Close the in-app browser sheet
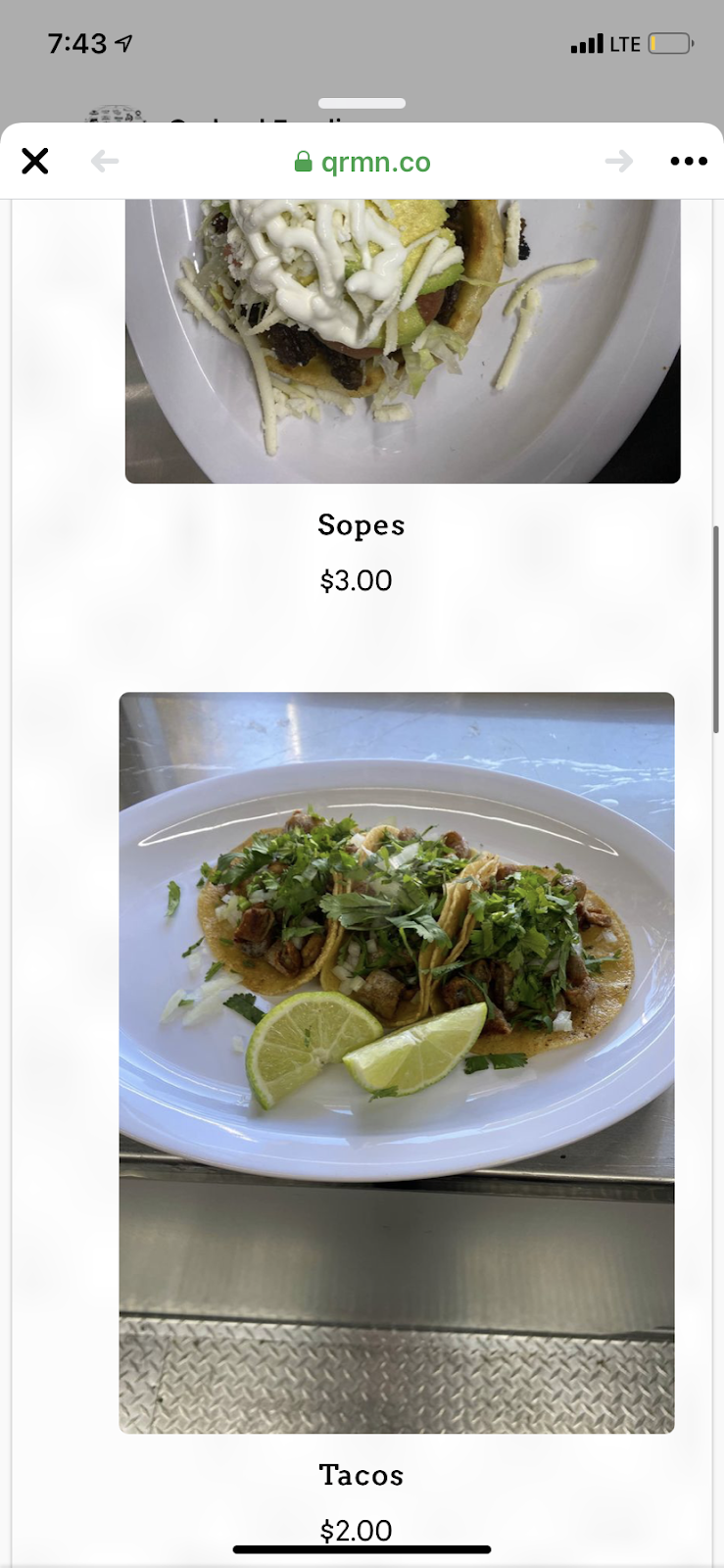The width and height of the screenshot is (724, 1568). (34, 161)
